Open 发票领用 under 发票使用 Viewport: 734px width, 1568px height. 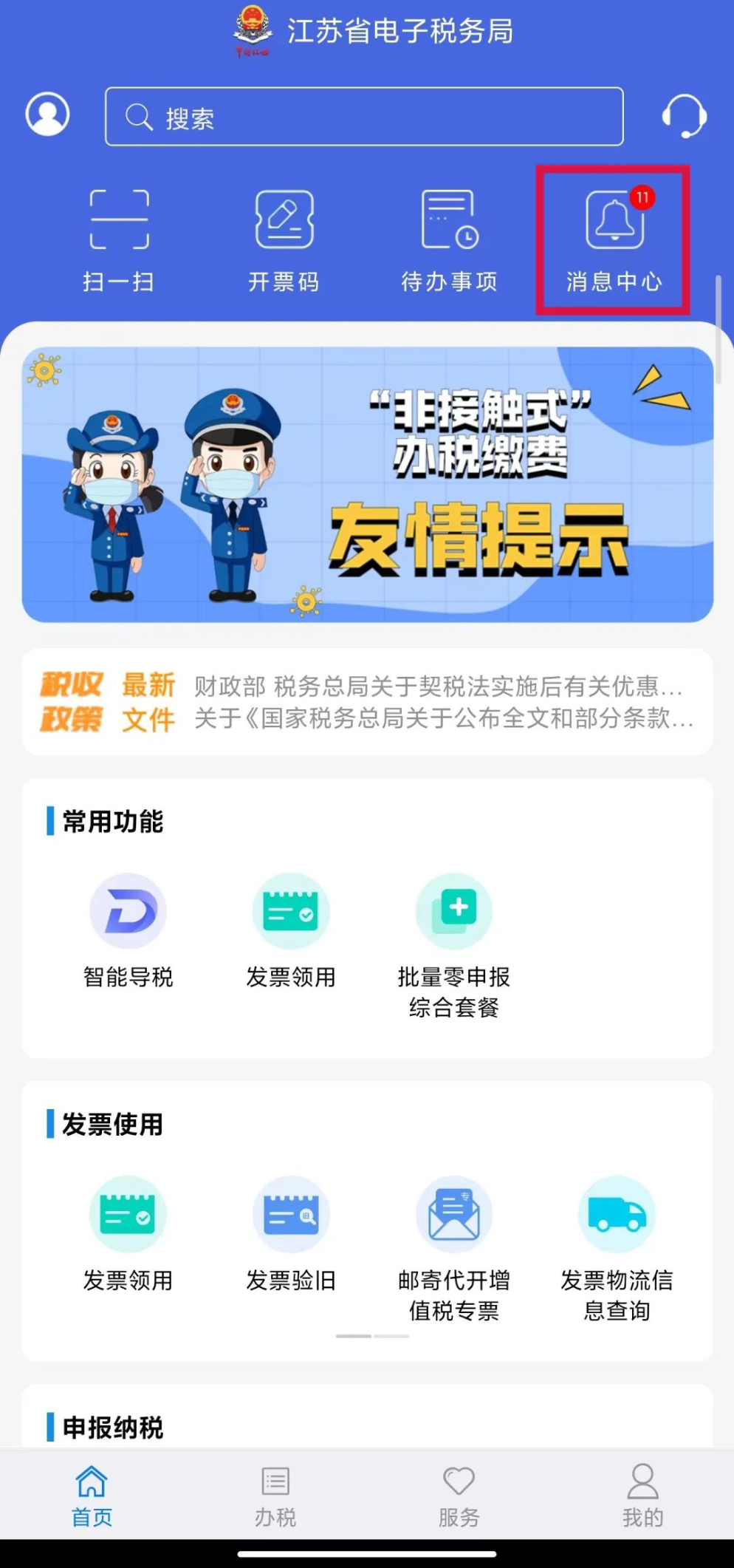click(128, 1232)
